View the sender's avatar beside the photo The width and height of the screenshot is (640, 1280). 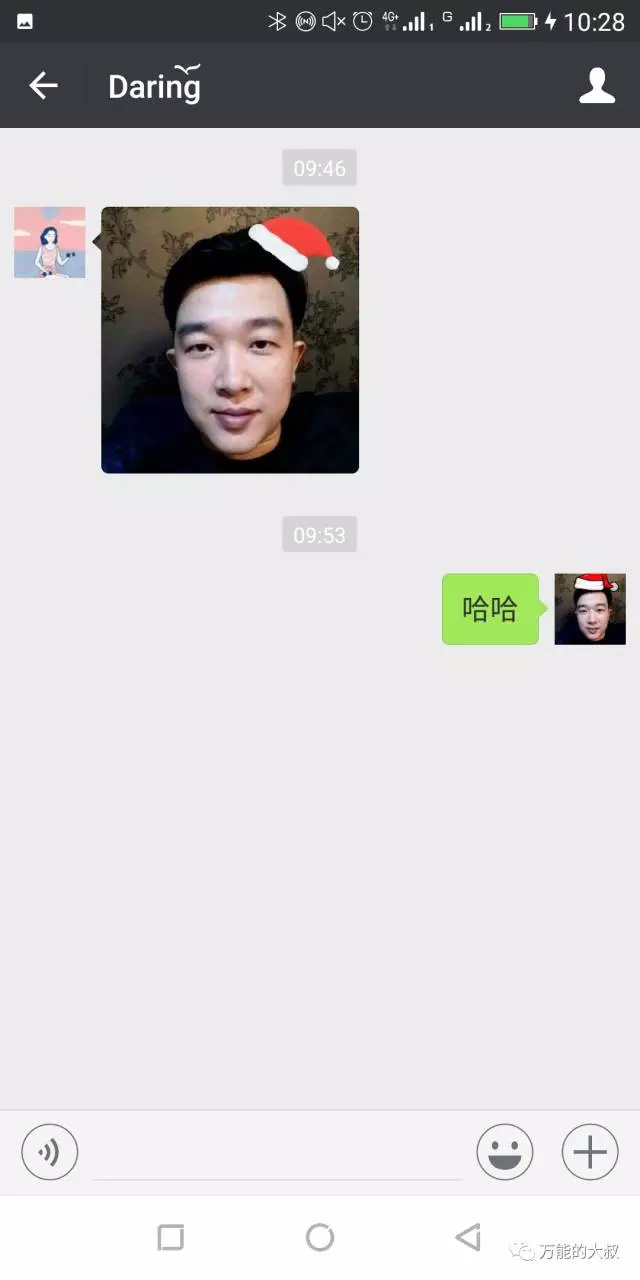[50, 242]
